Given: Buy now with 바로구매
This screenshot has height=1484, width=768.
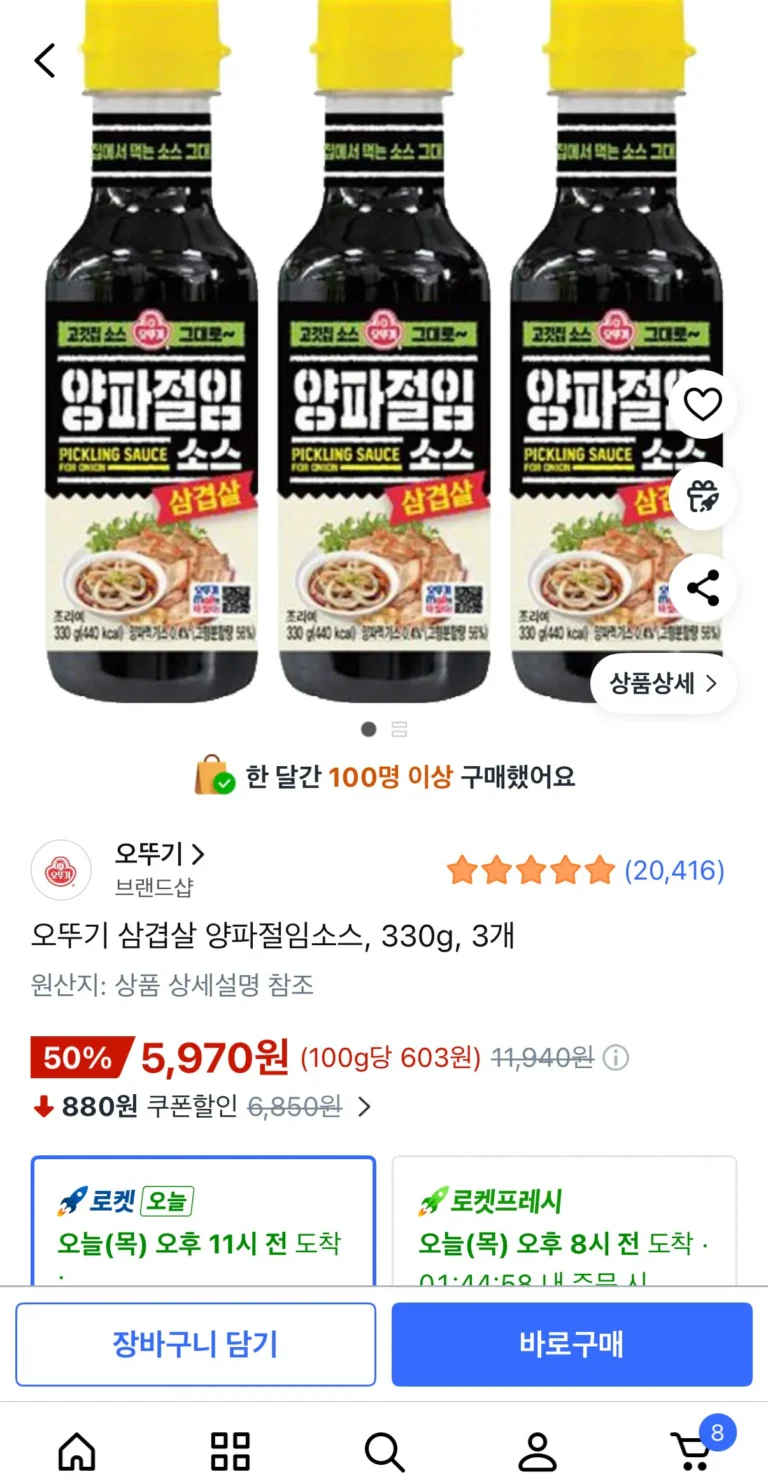Looking at the screenshot, I should 571,1344.
